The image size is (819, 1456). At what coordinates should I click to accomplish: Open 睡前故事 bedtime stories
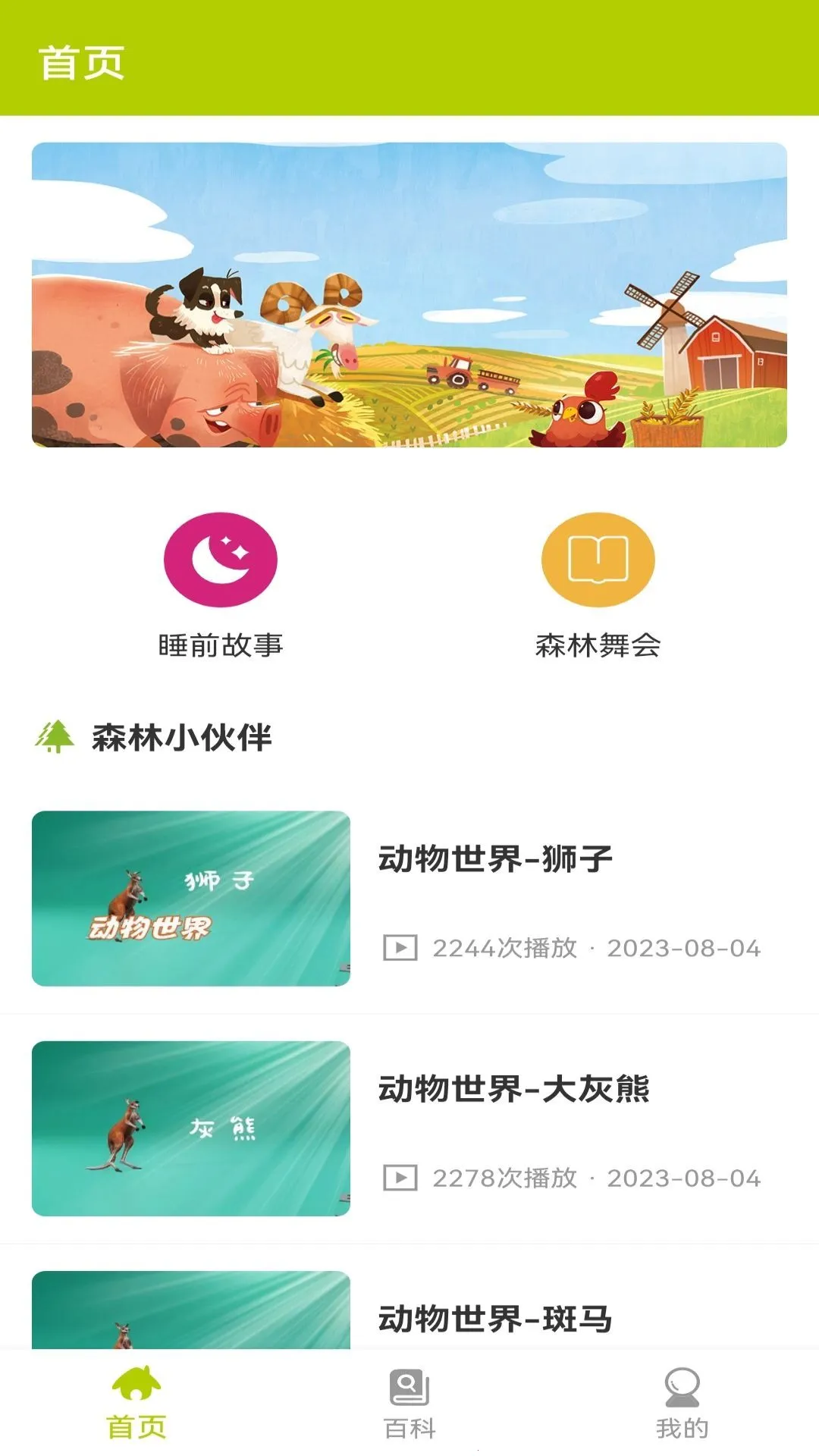[x=221, y=561]
